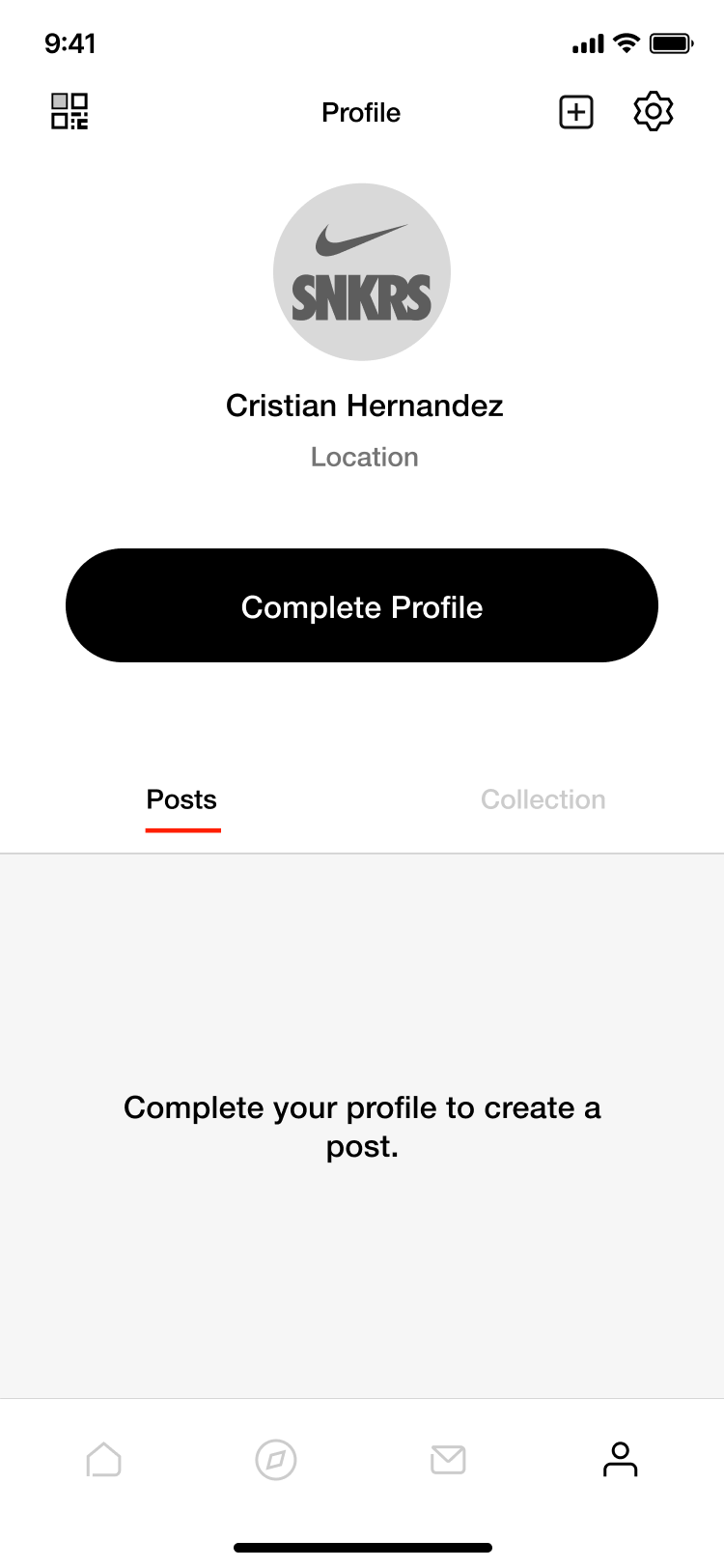This screenshot has height=1568, width=724.
Task: Select the name Cristian Hernandez
Action: [x=365, y=406]
